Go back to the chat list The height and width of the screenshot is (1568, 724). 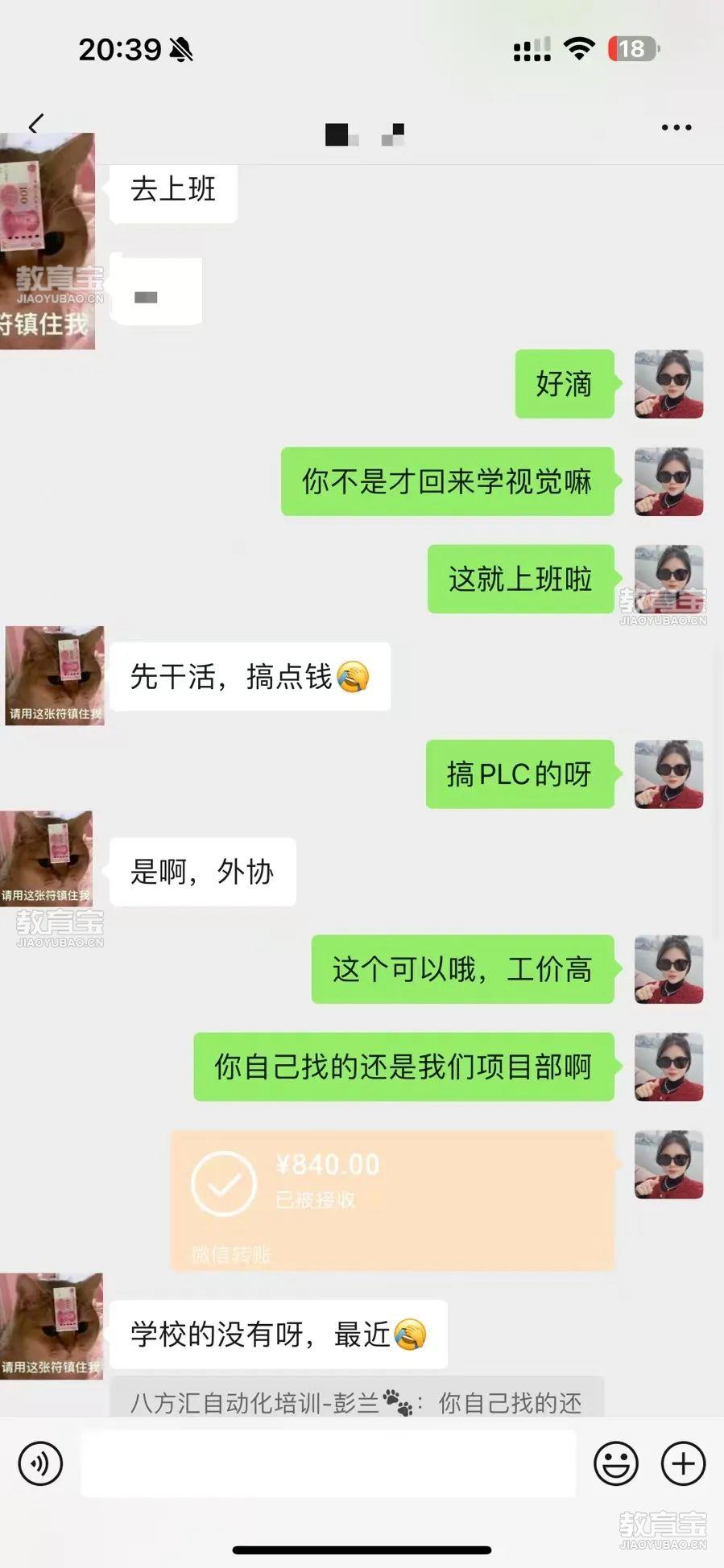click(35, 125)
